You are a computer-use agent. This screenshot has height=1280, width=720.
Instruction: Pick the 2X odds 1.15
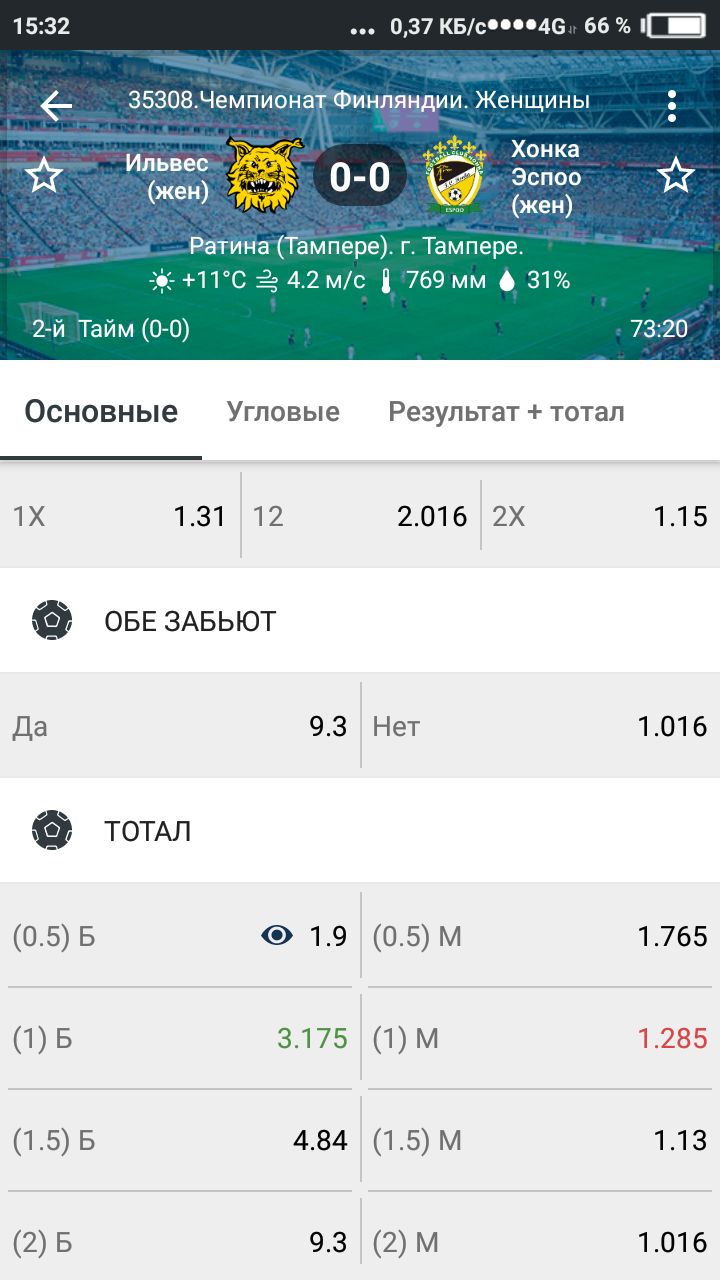(x=601, y=516)
